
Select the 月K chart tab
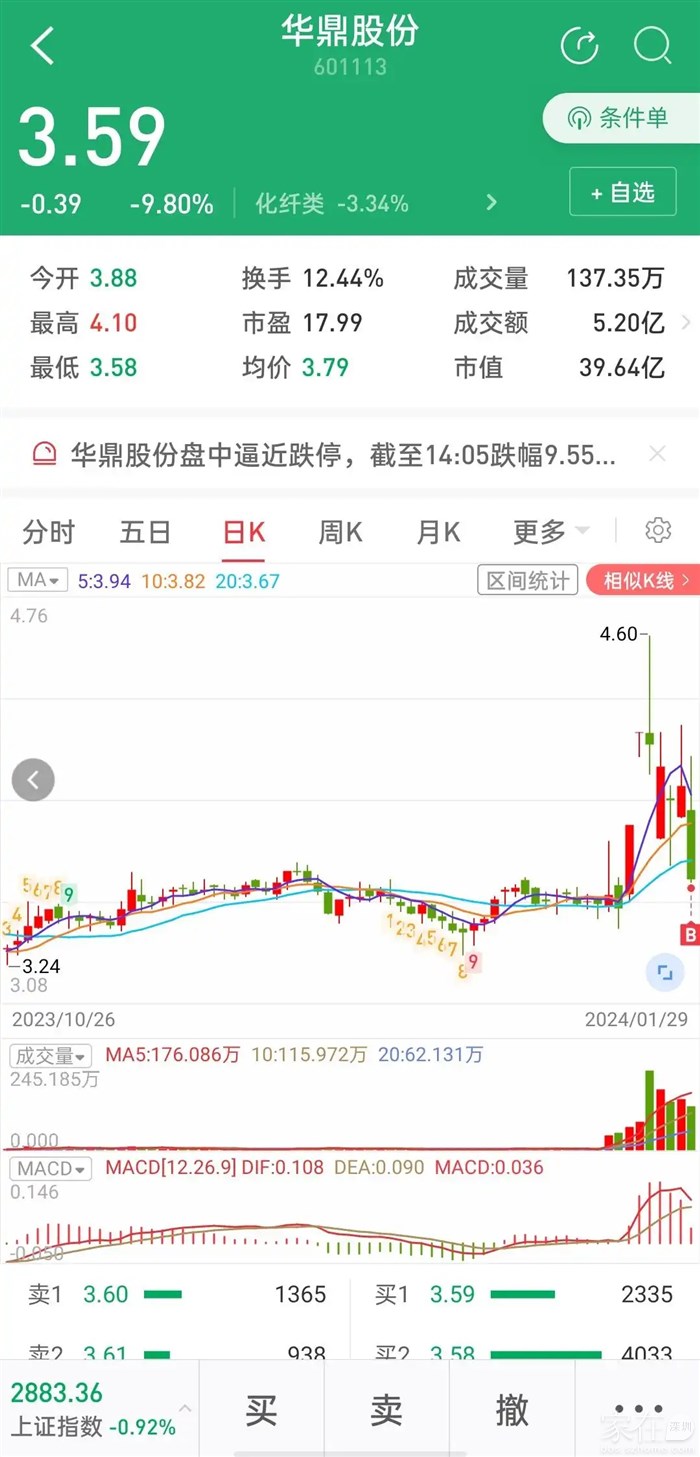pos(439,532)
